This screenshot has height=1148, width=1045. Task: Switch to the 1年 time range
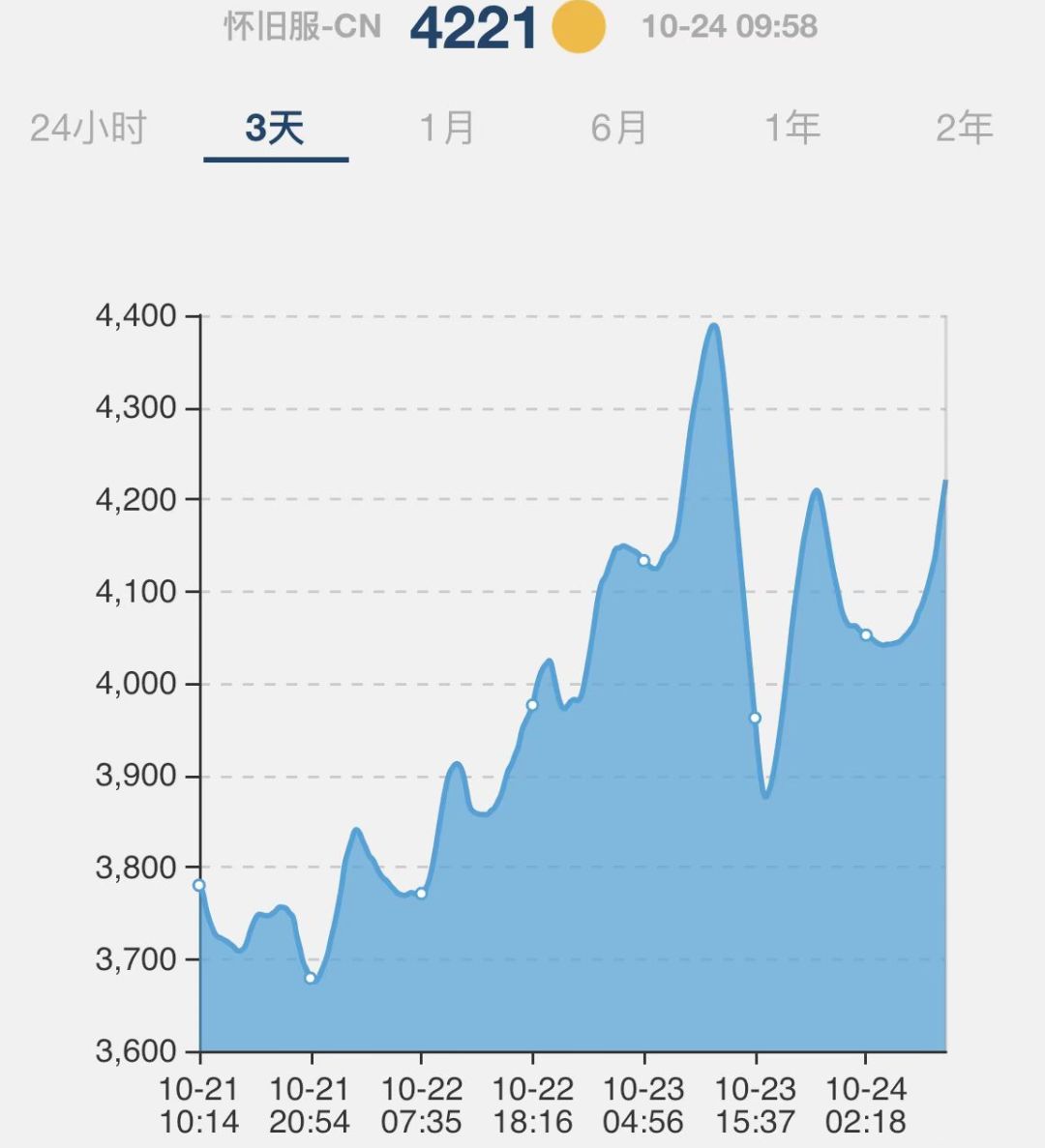pyautogui.click(x=792, y=128)
